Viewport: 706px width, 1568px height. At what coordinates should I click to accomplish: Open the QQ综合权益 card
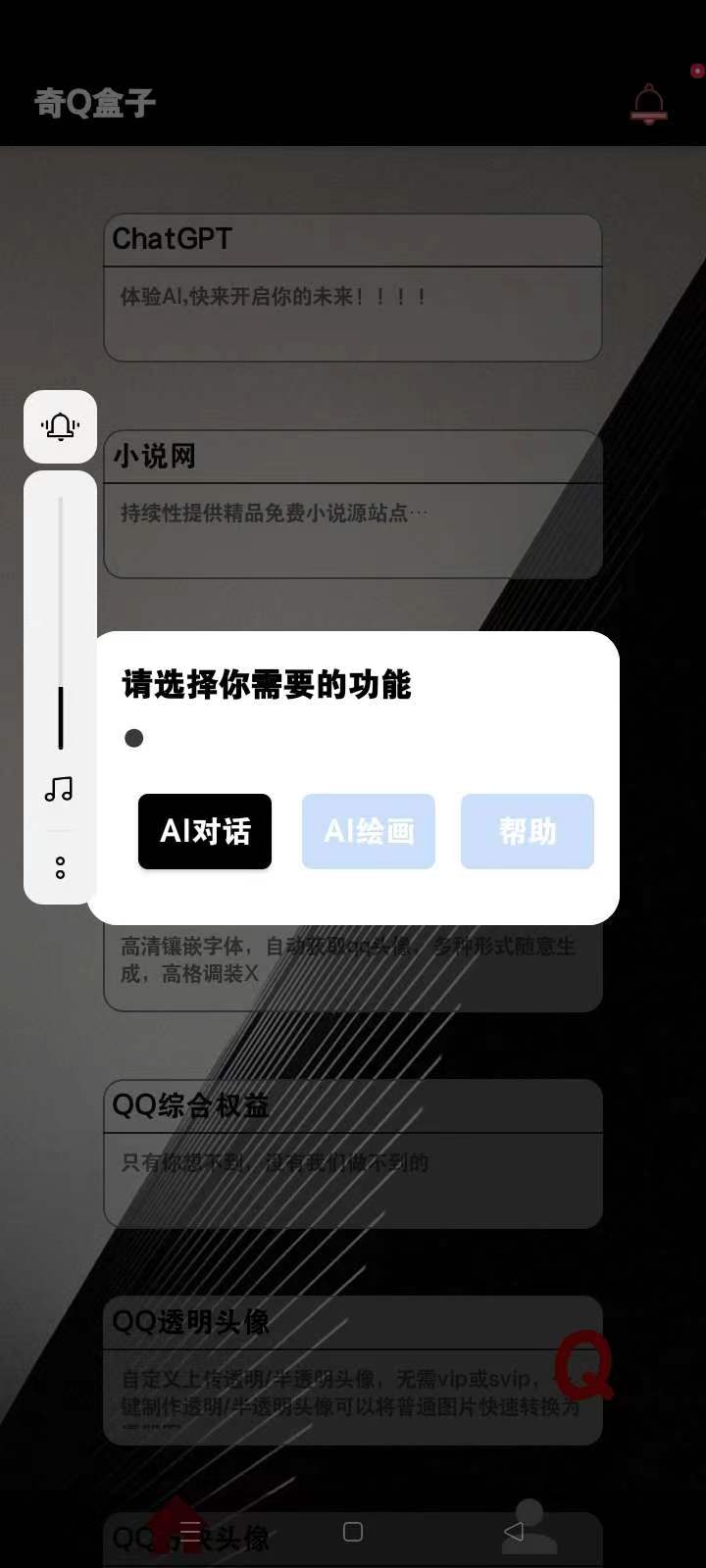[x=353, y=1153]
